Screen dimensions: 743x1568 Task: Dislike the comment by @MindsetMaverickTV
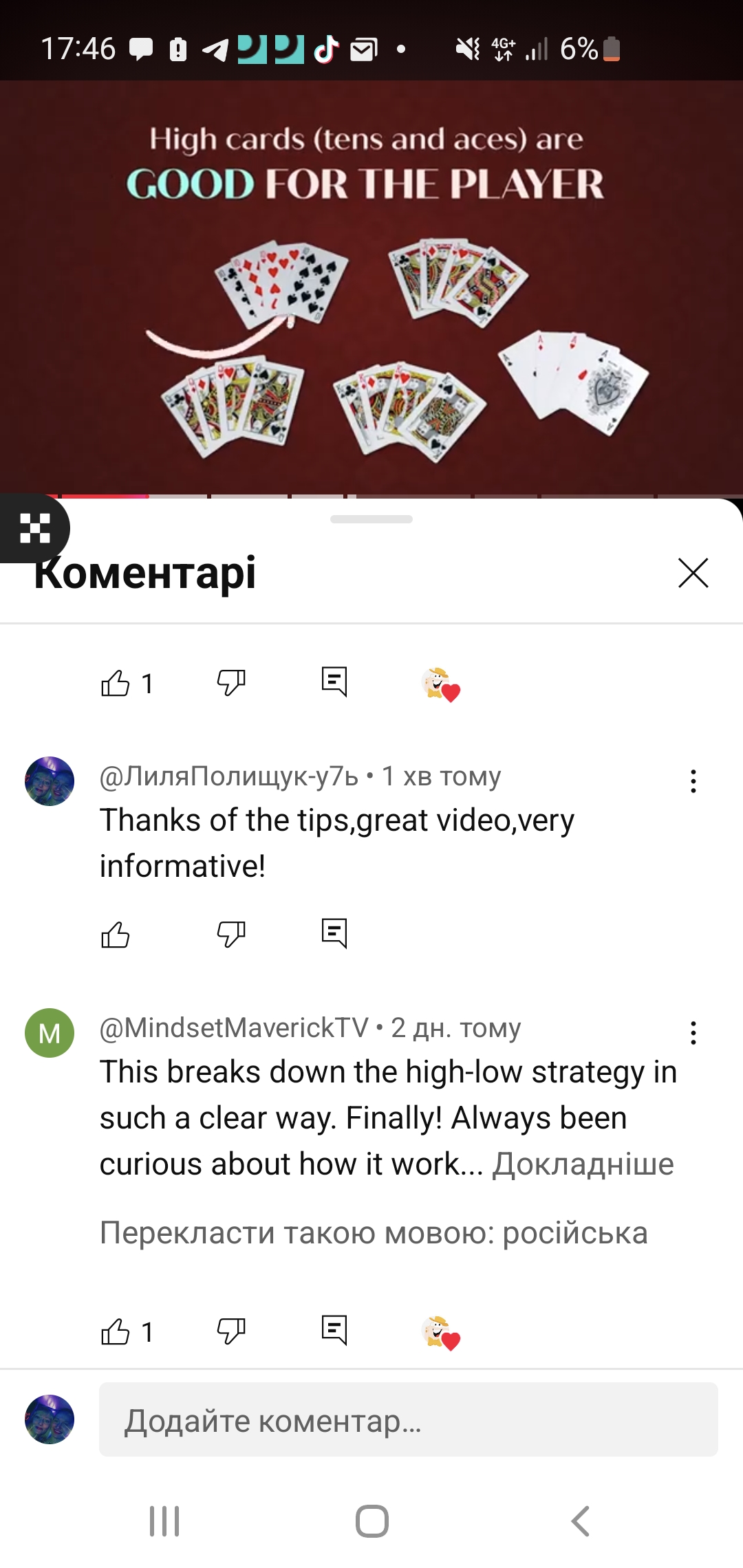pyautogui.click(x=231, y=1331)
